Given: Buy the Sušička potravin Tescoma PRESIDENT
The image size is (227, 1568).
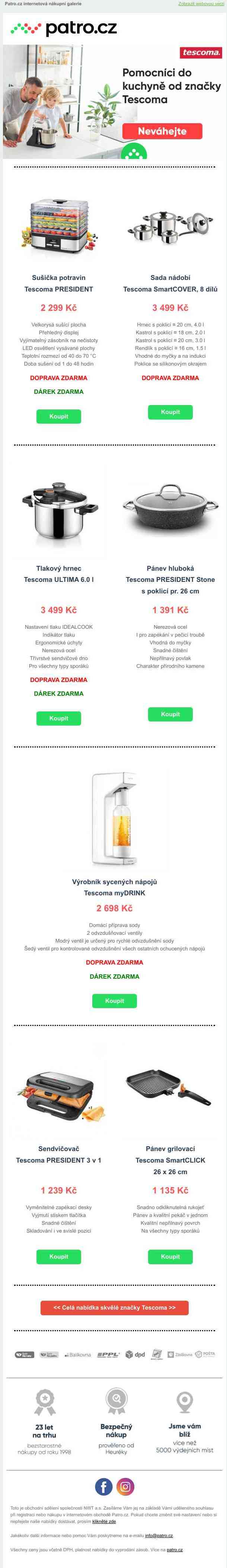Looking at the screenshot, I should pyautogui.click(x=58, y=416).
